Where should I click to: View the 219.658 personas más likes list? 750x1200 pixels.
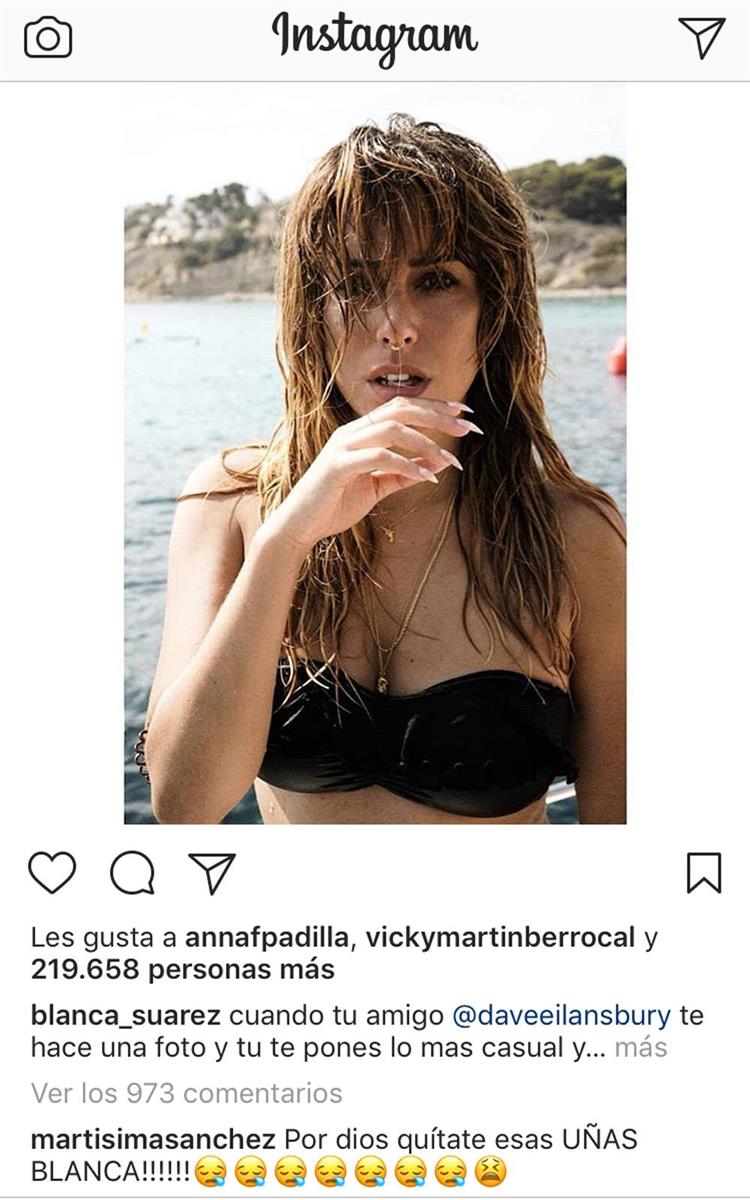pos(183,969)
